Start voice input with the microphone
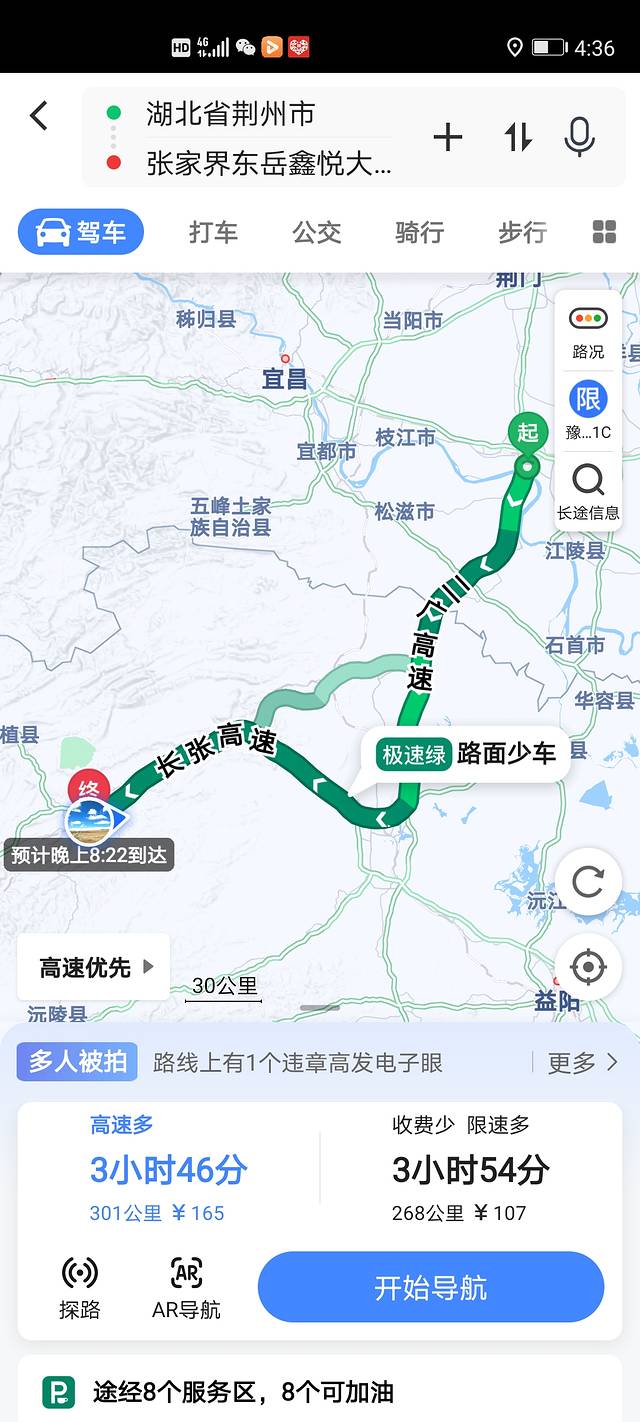The image size is (640, 1422). point(580,137)
